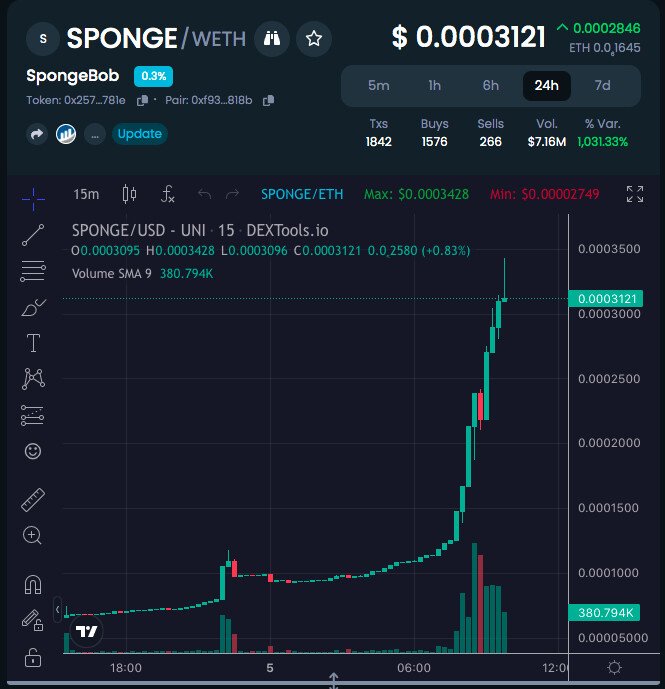This screenshot has height=689, width=665.
Task: Open chart settings gear
Action: (614, 668)
